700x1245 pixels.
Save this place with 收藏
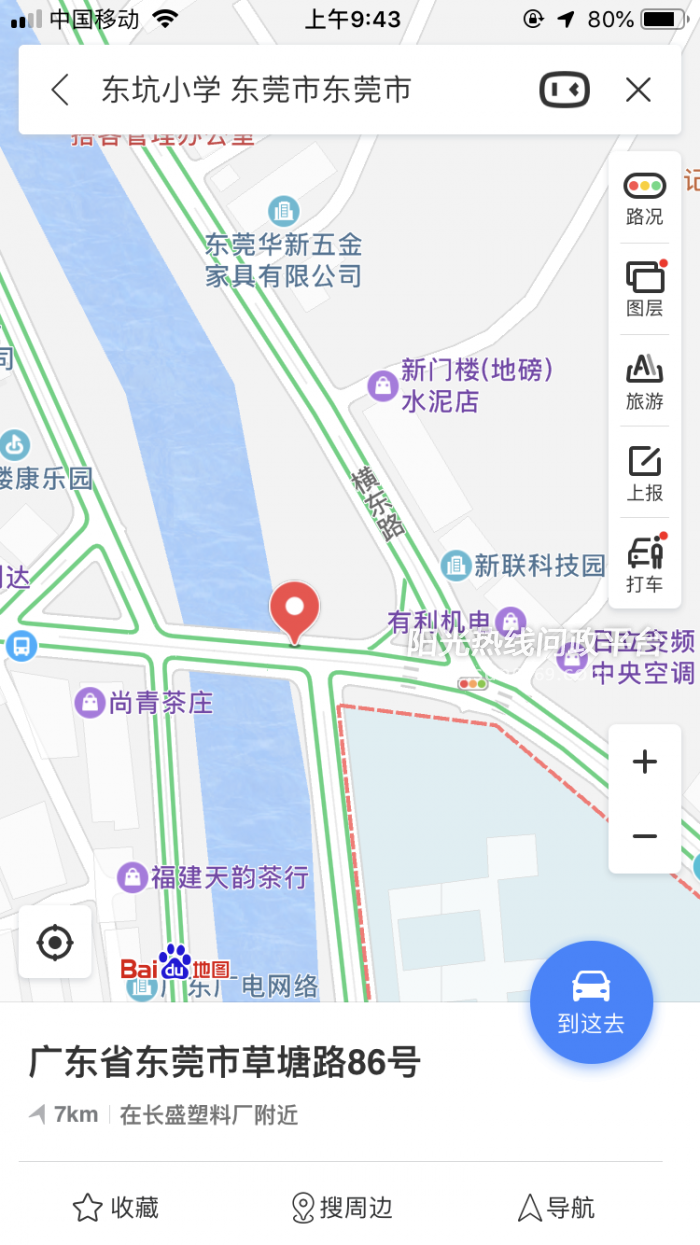(116, 1208)
